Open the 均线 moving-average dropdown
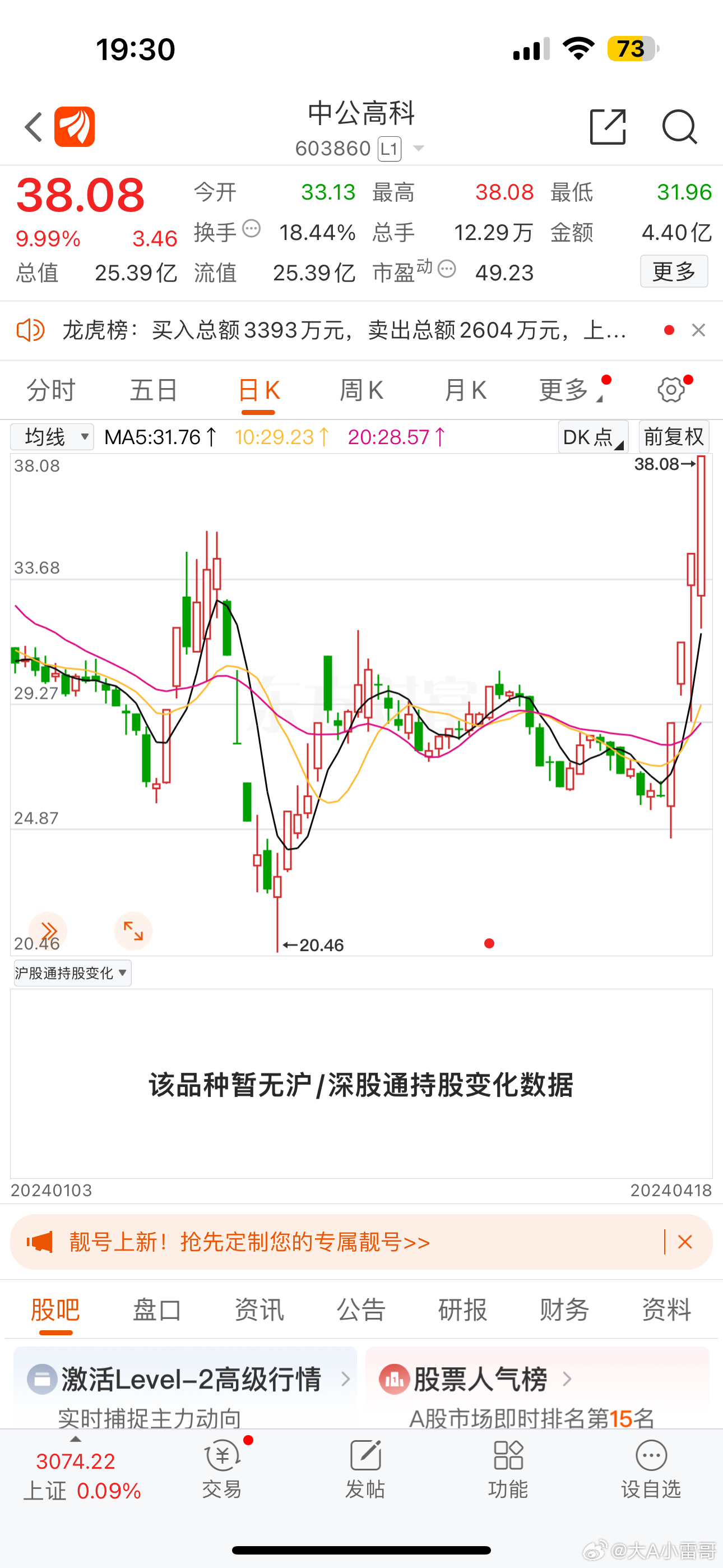The image size is (723, 1568). click(x=52, y=436)
